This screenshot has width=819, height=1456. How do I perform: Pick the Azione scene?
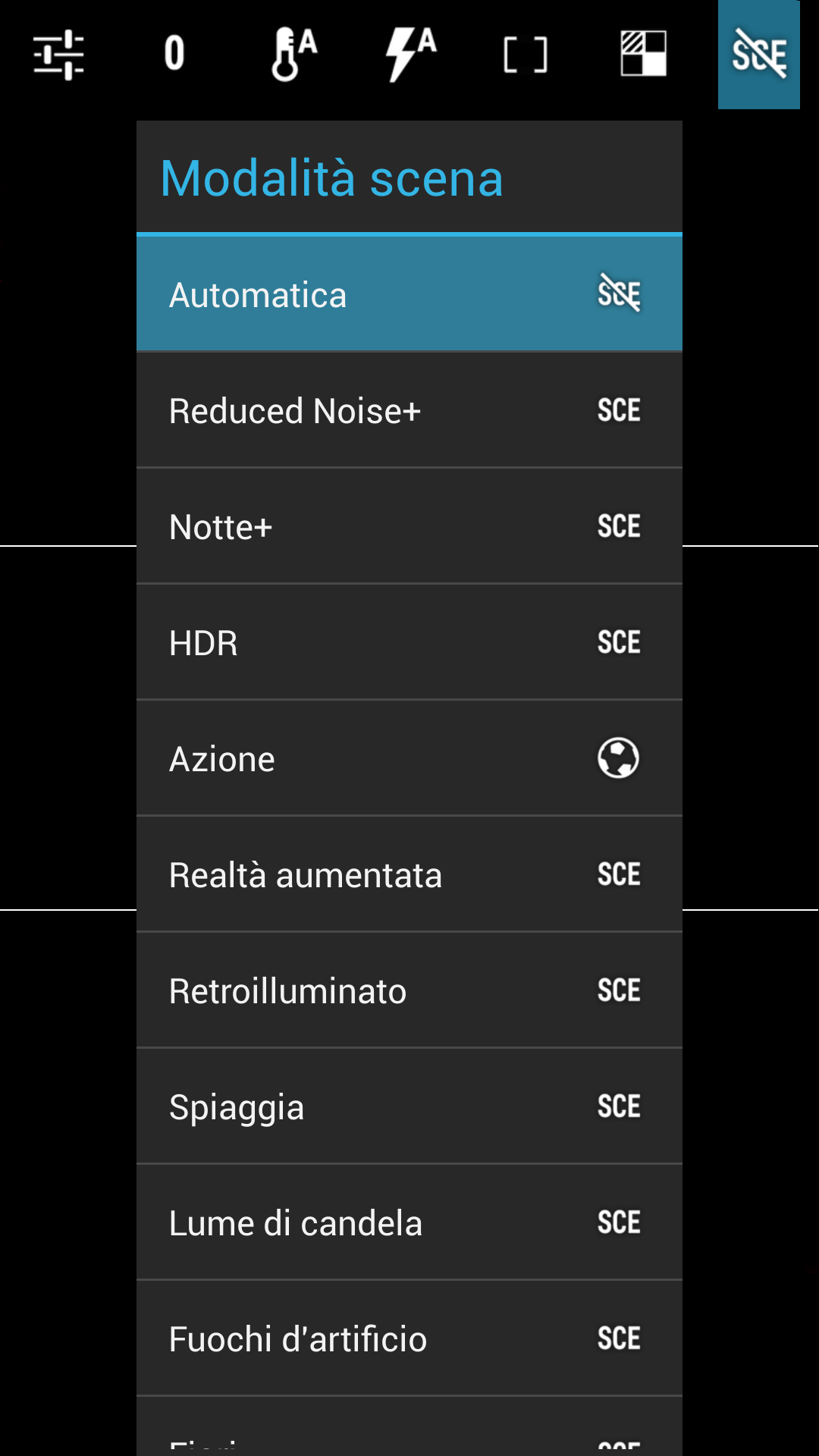click(409, 758)
